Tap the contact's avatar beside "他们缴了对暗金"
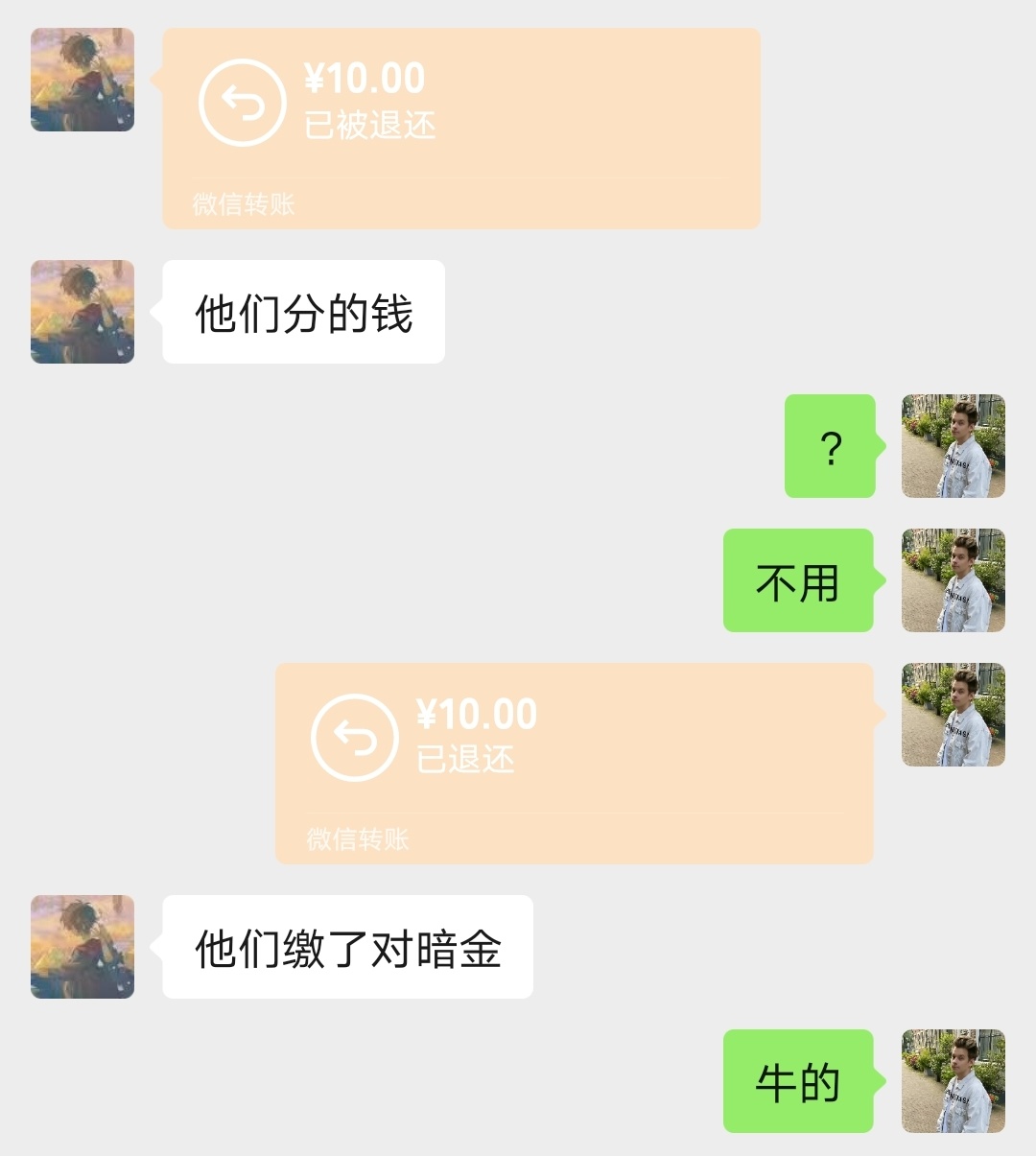 pos(82,947)
